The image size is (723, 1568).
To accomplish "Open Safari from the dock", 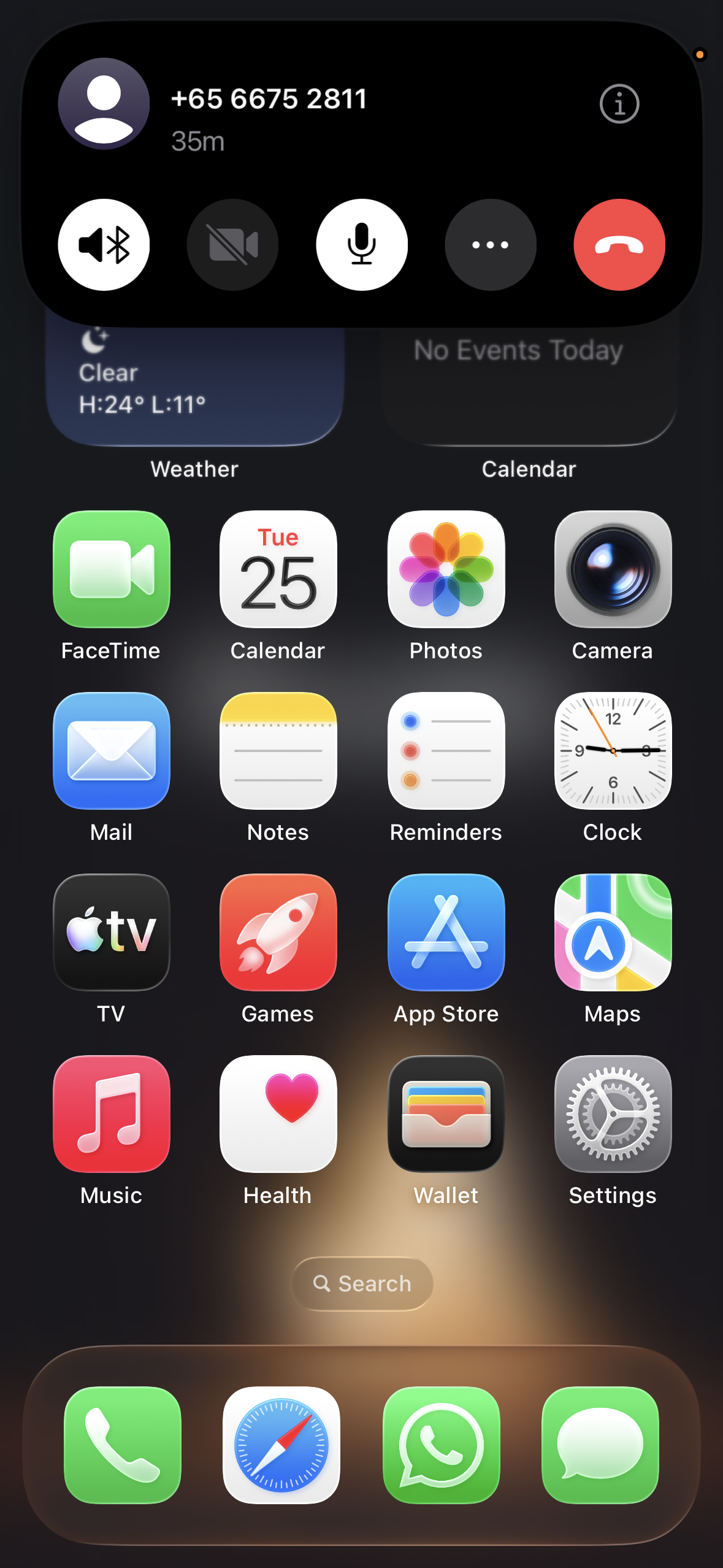I will 281,1445.
